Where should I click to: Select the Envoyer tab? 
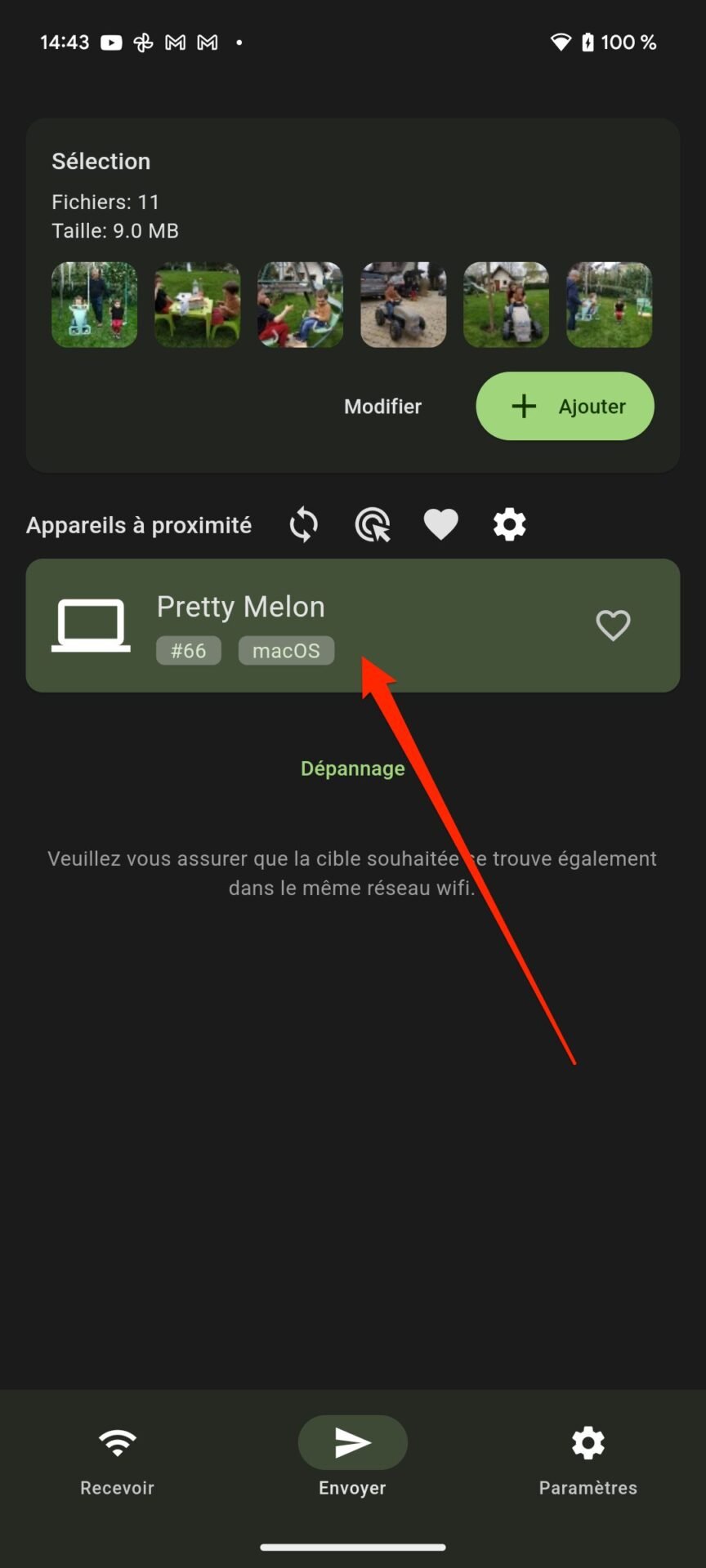352,1459
